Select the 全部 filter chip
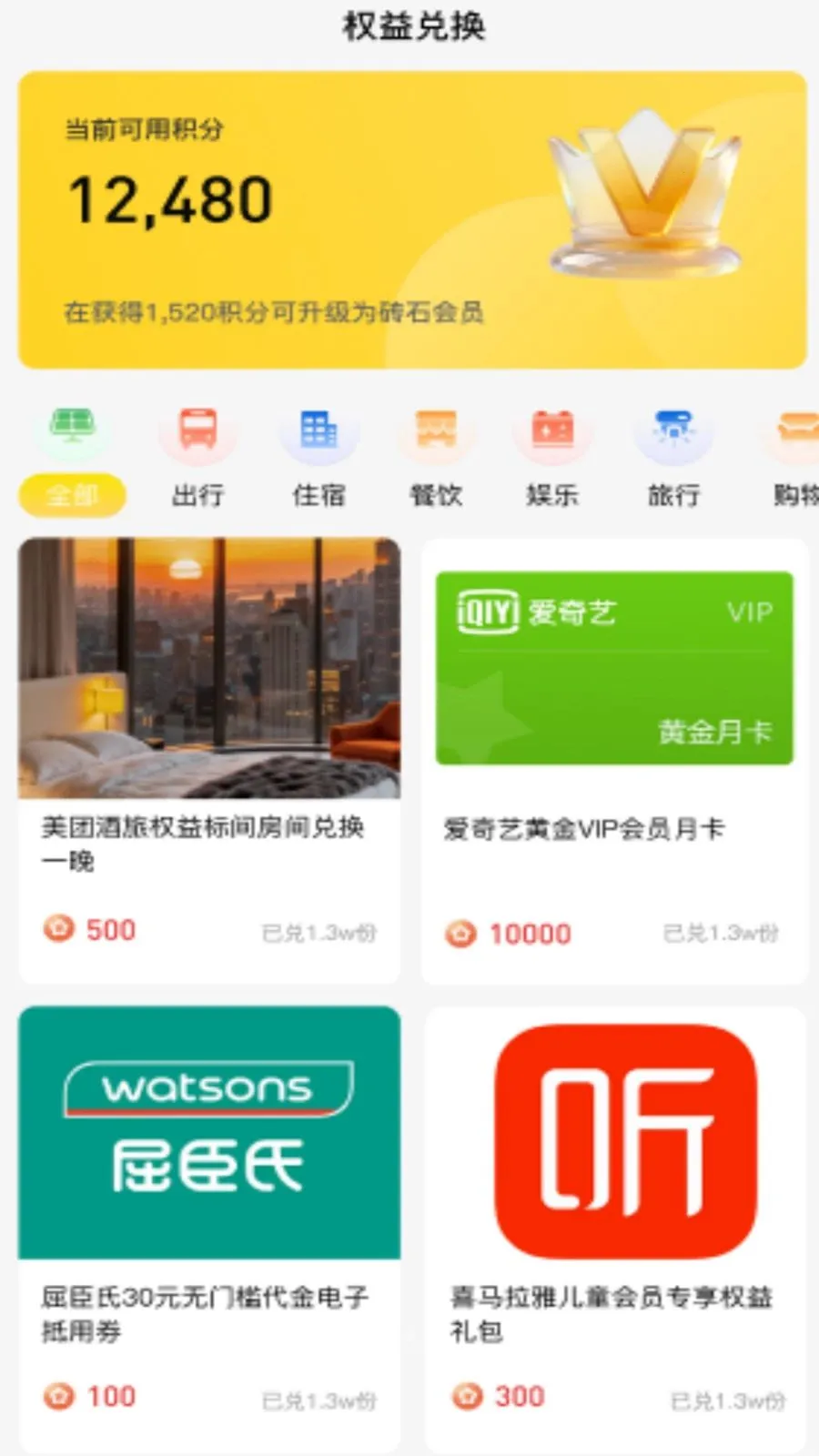 coord(72,495)
